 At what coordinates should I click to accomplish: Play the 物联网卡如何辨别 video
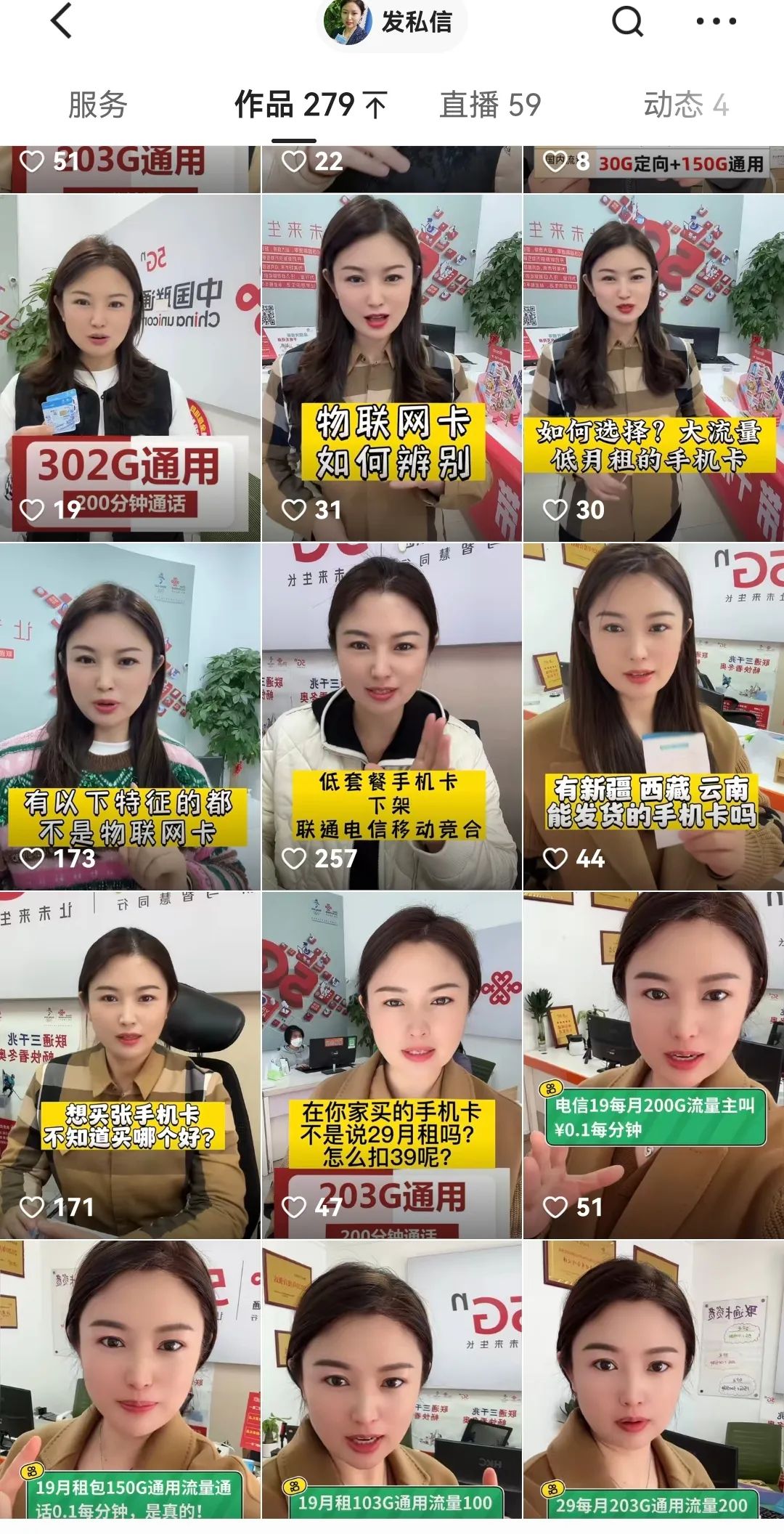pyautogui.click(x=391, y=368)
